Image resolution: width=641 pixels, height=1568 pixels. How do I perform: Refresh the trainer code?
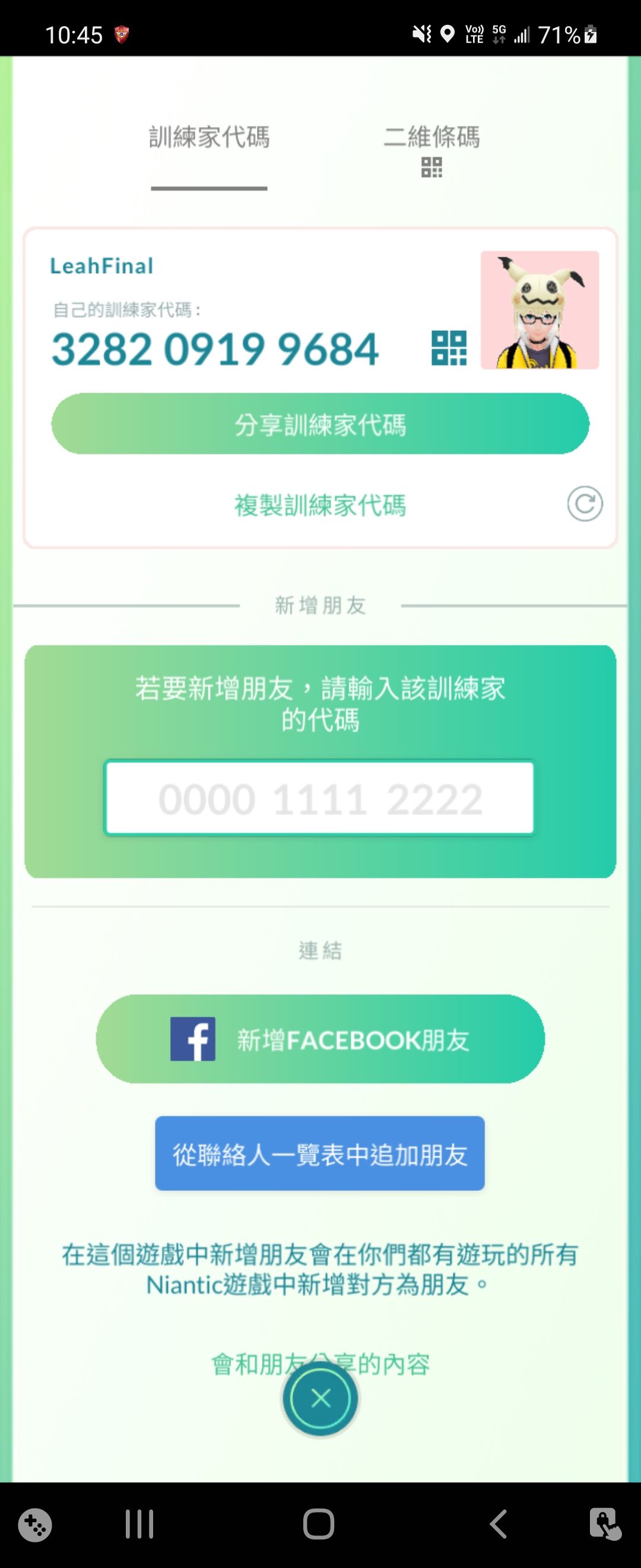585,504
